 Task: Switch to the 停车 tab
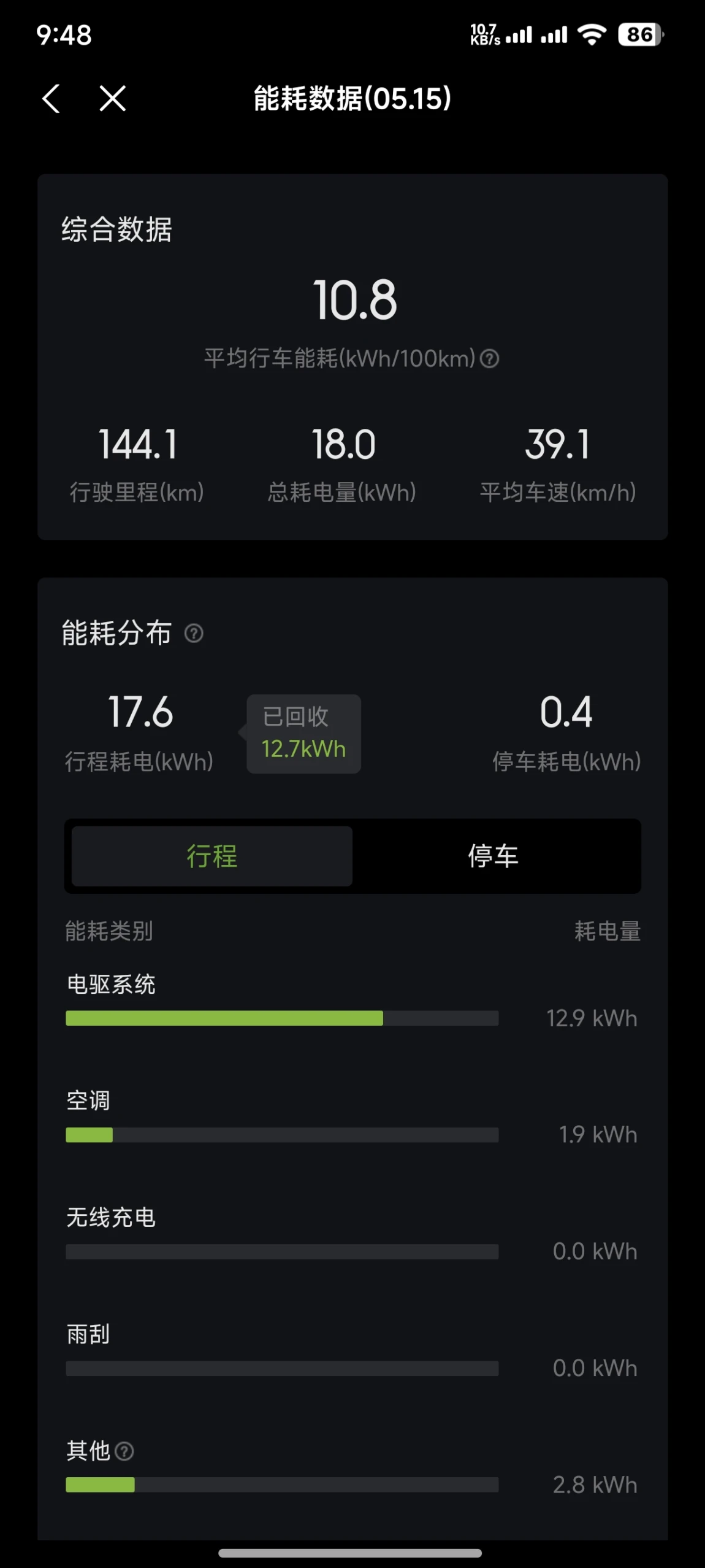pyautogui.click(x=493, y=856)
